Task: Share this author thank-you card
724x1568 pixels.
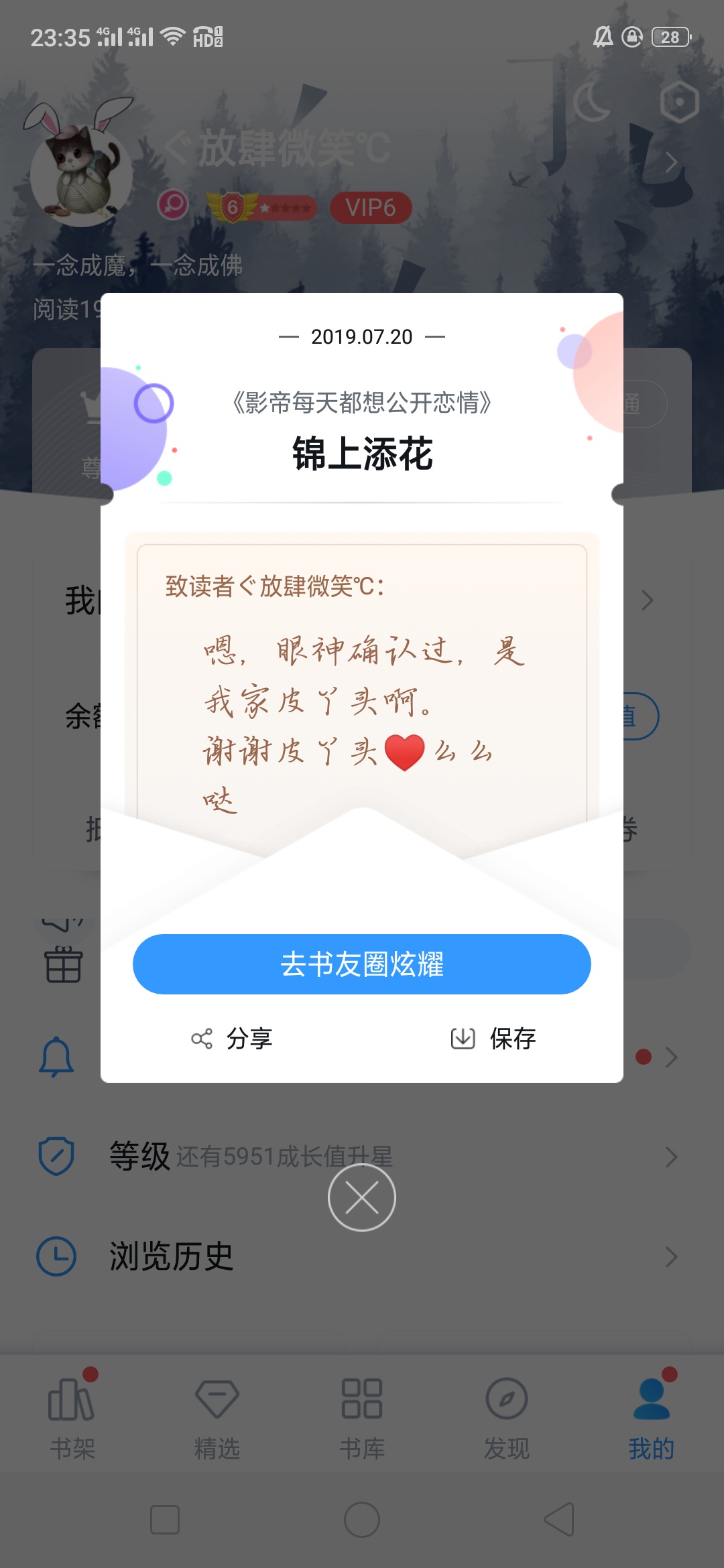Action: click(x=232, y=1039)
